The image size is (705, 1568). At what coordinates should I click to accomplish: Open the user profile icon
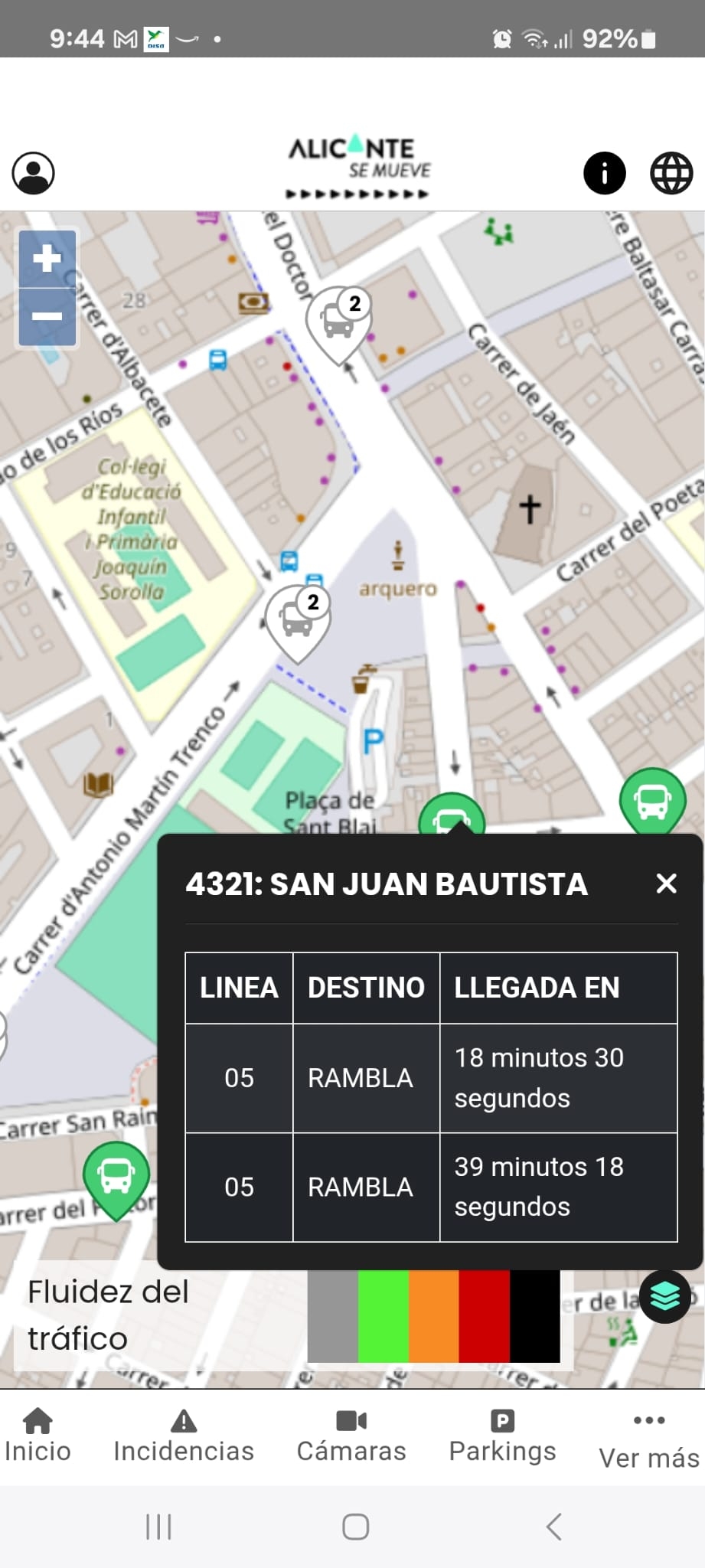34,172
